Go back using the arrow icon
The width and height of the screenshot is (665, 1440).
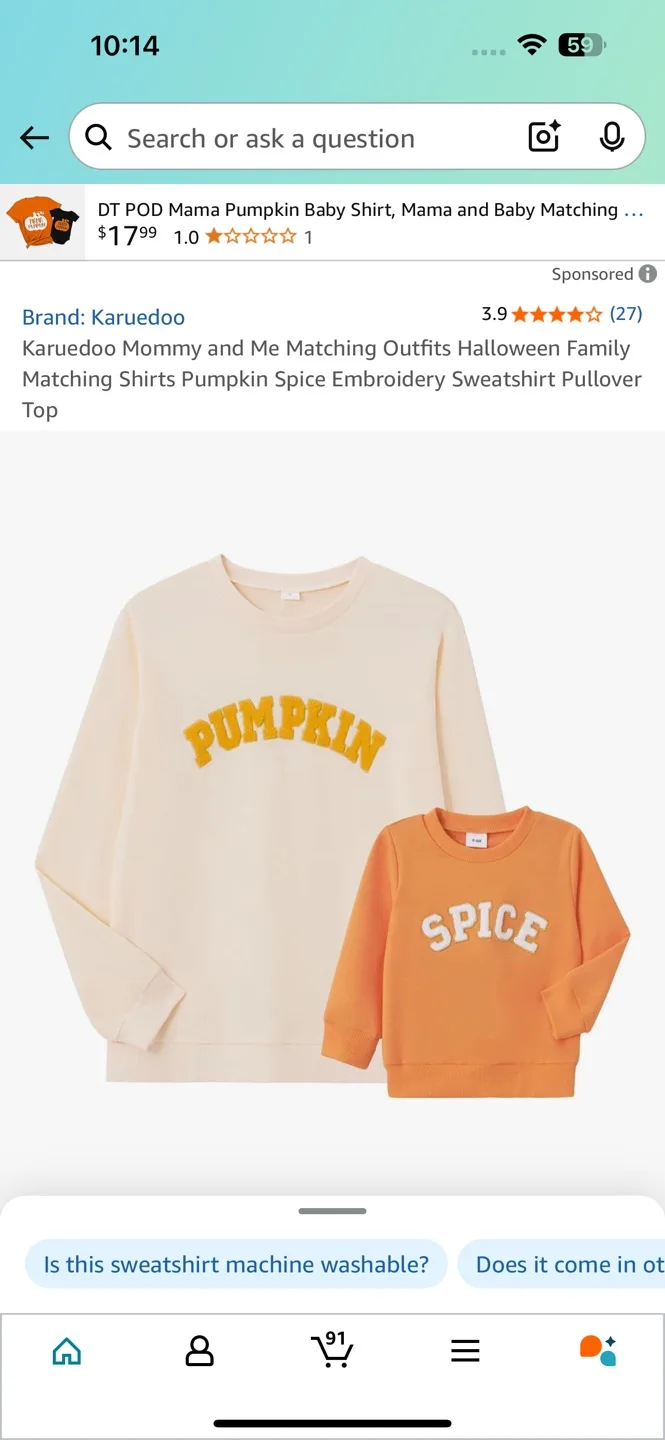click(x=34, y=138)
